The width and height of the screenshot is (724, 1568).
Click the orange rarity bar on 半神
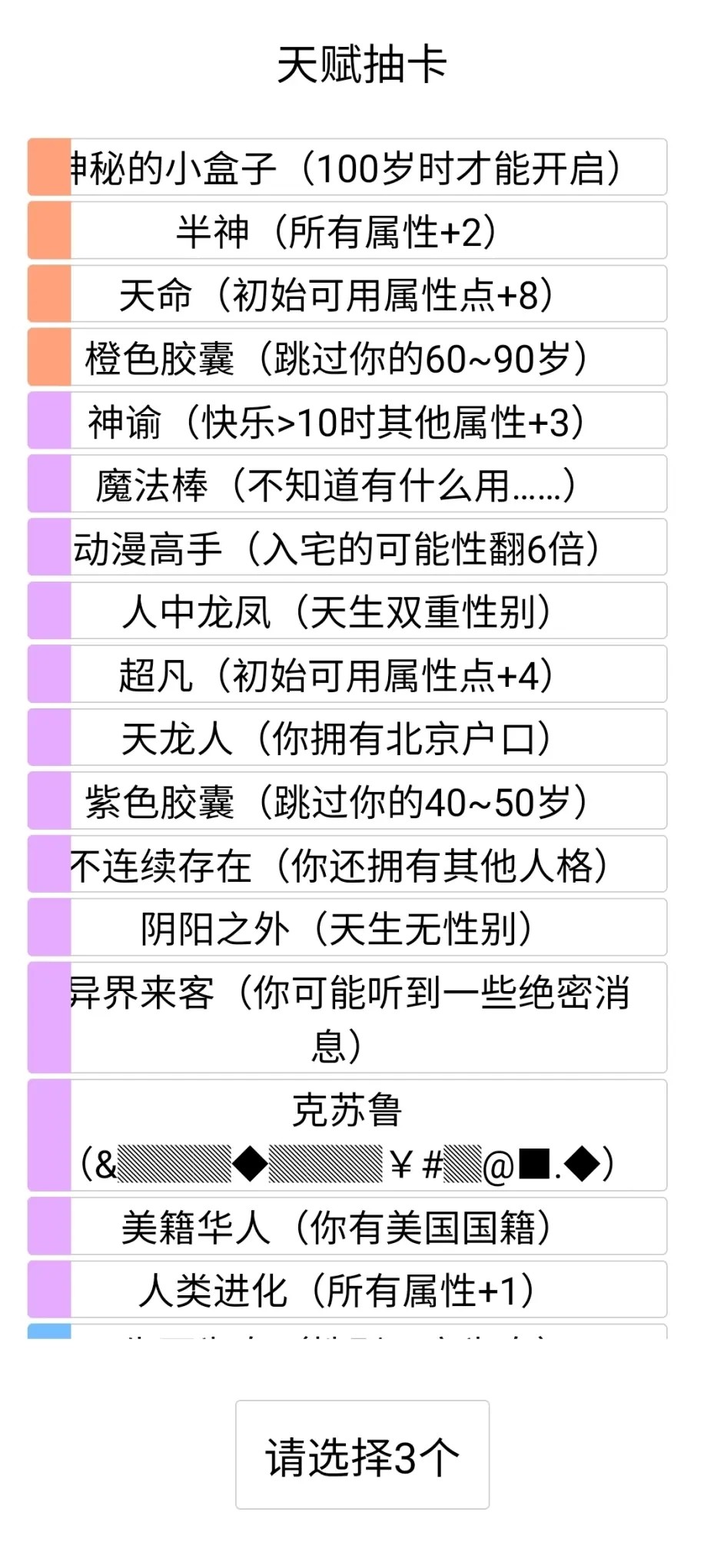pyautogui.click(x=48, y=230)
